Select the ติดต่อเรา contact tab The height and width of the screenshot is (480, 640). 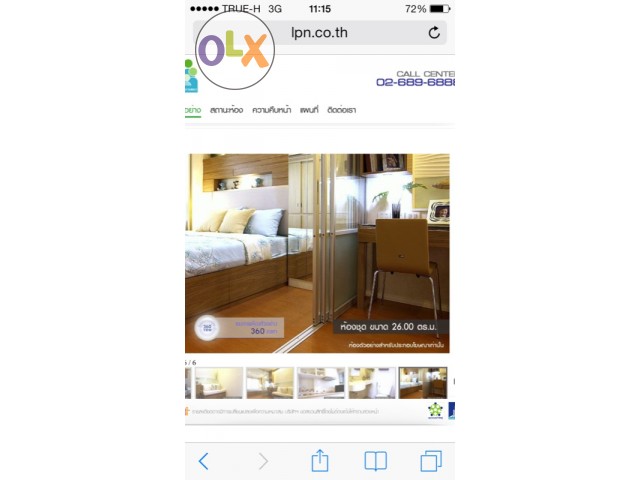341,110
